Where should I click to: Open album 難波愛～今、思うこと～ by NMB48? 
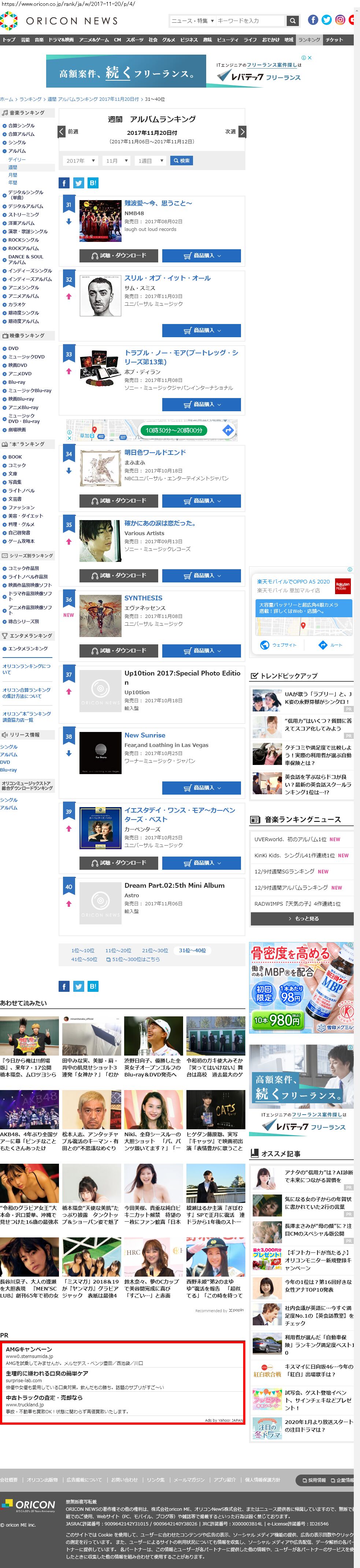(158, 203)
